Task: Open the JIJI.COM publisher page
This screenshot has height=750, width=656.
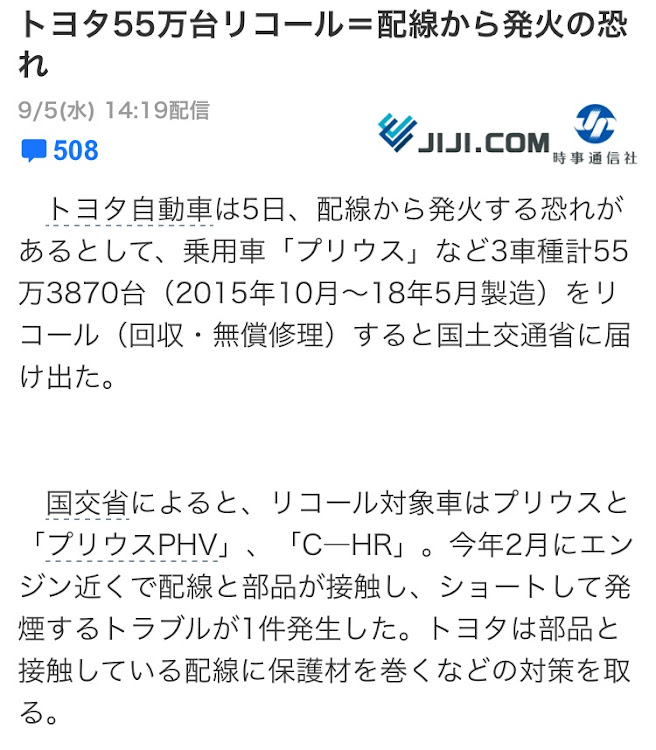Action: tap(507, 135)
